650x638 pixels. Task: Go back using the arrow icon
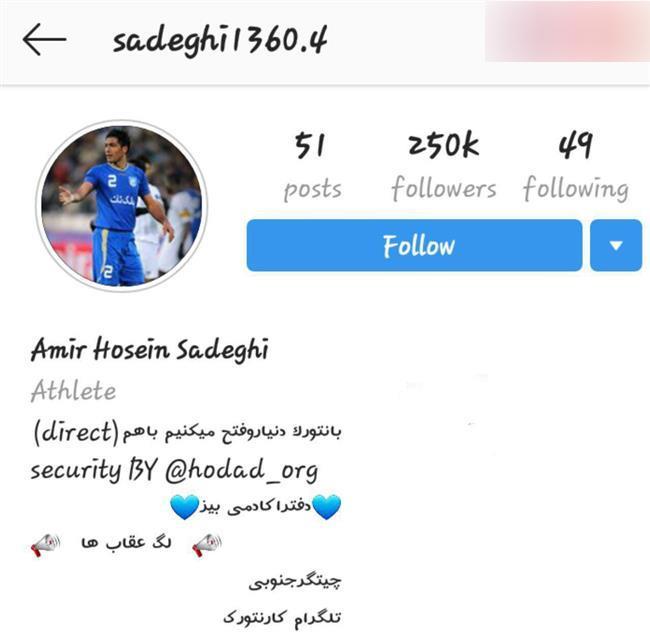44,40
